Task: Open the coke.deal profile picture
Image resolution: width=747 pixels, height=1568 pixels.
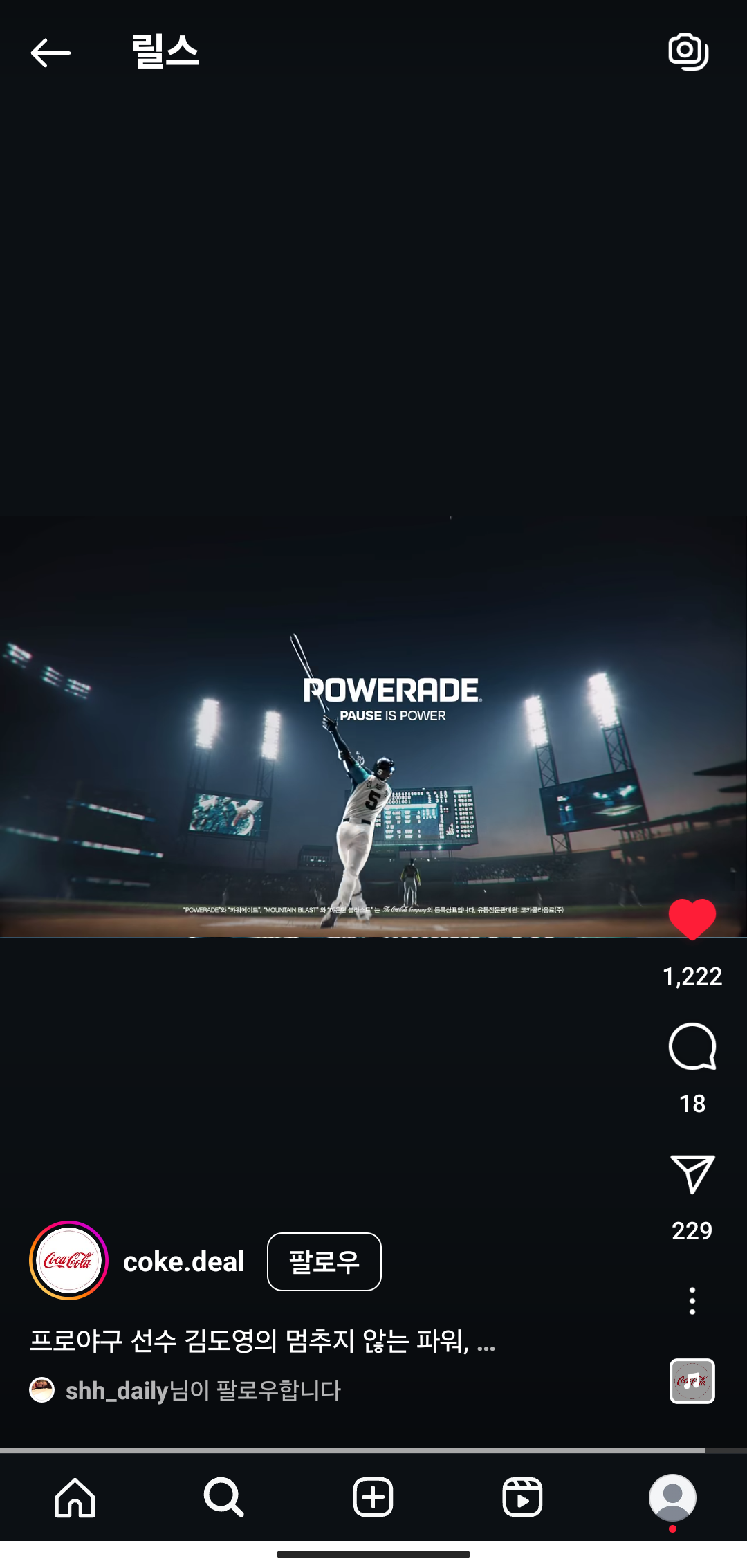Action: [68, 1260]
